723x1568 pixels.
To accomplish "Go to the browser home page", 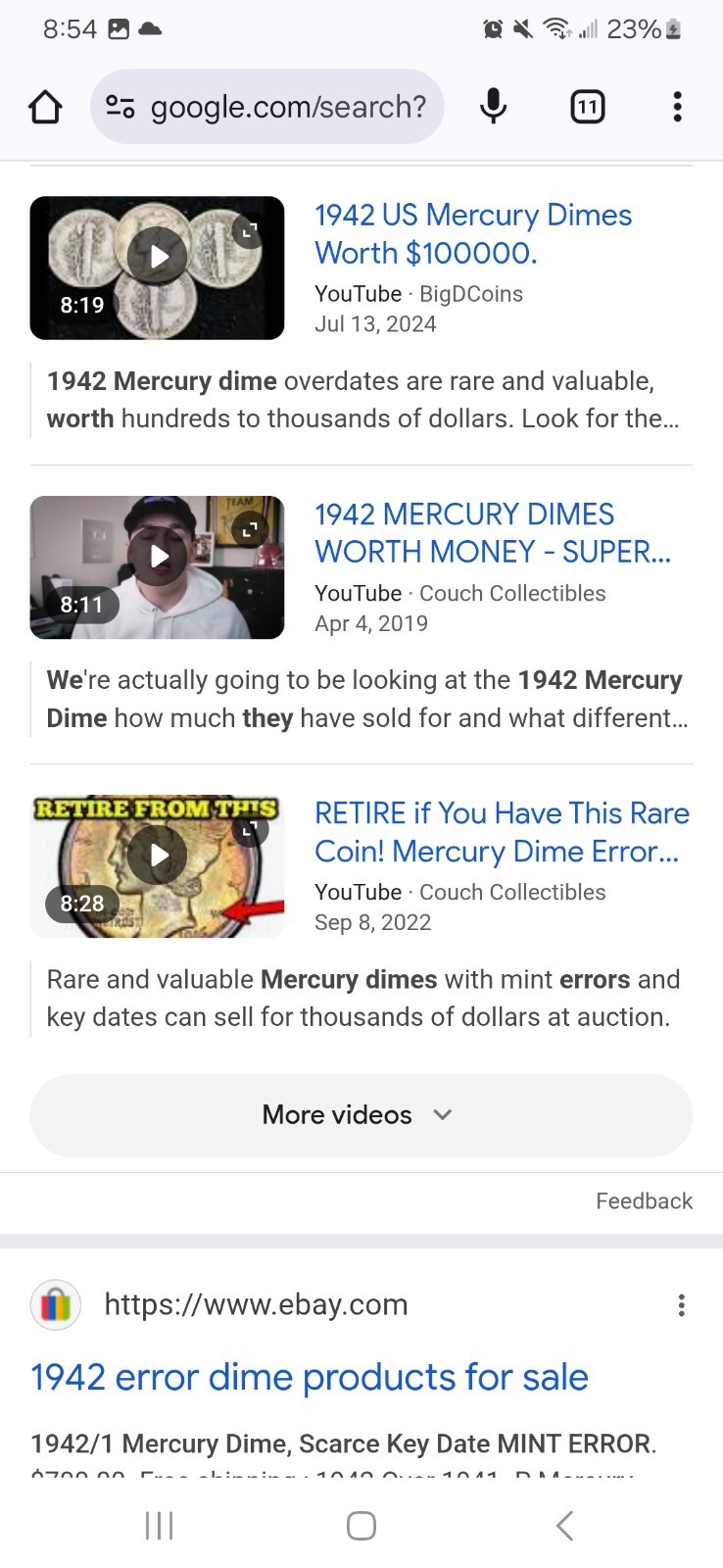I will 45,107.
